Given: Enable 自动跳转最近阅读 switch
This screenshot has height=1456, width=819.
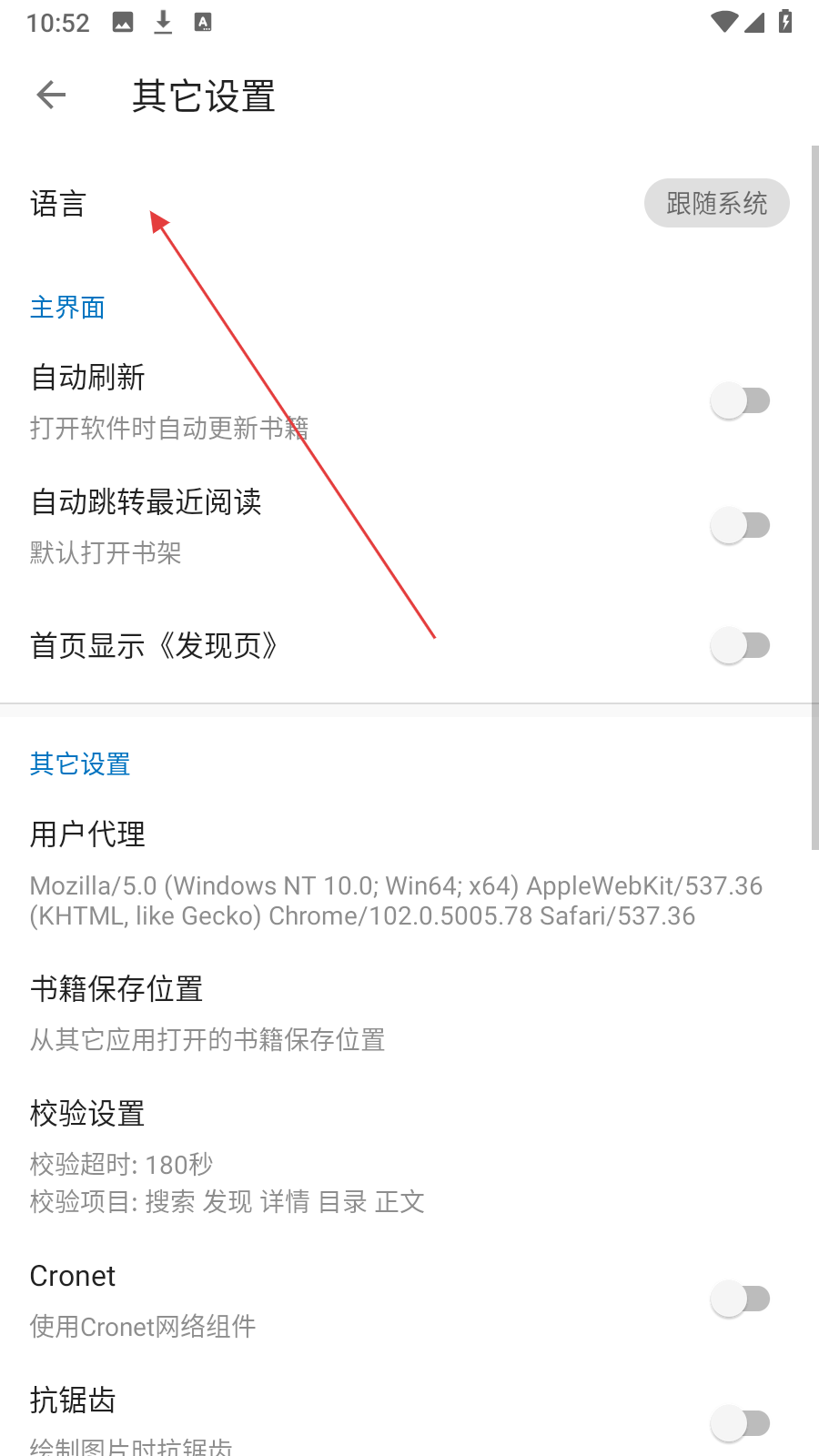Looking at the screenshot, I should (740, 525).
